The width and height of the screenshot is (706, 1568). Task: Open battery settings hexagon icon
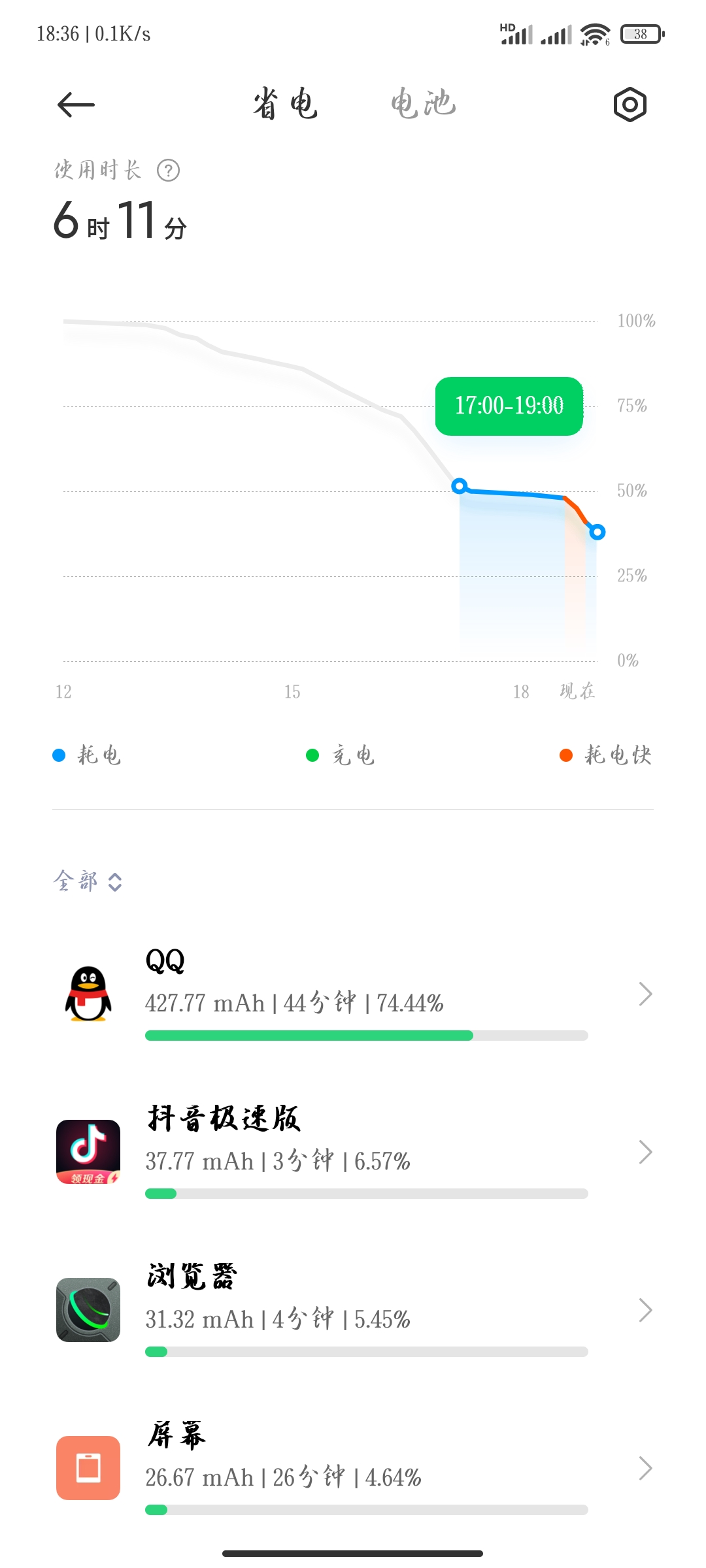pos(630,105)
